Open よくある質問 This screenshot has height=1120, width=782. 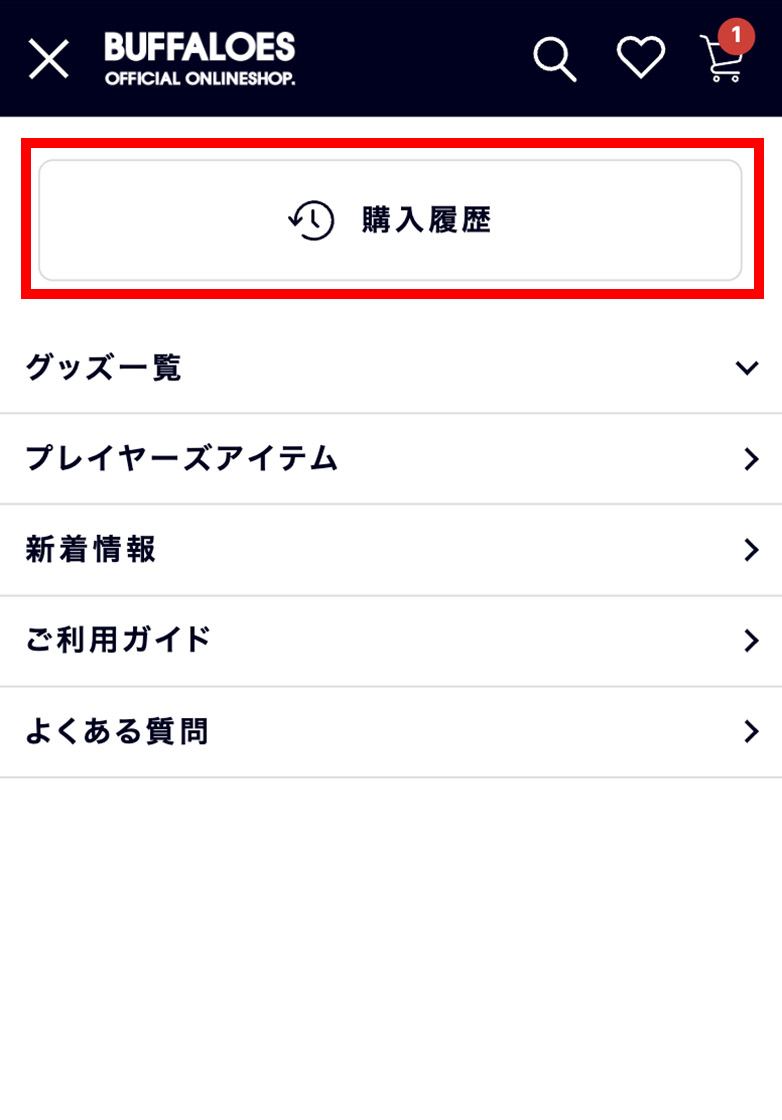click(390, 732)
